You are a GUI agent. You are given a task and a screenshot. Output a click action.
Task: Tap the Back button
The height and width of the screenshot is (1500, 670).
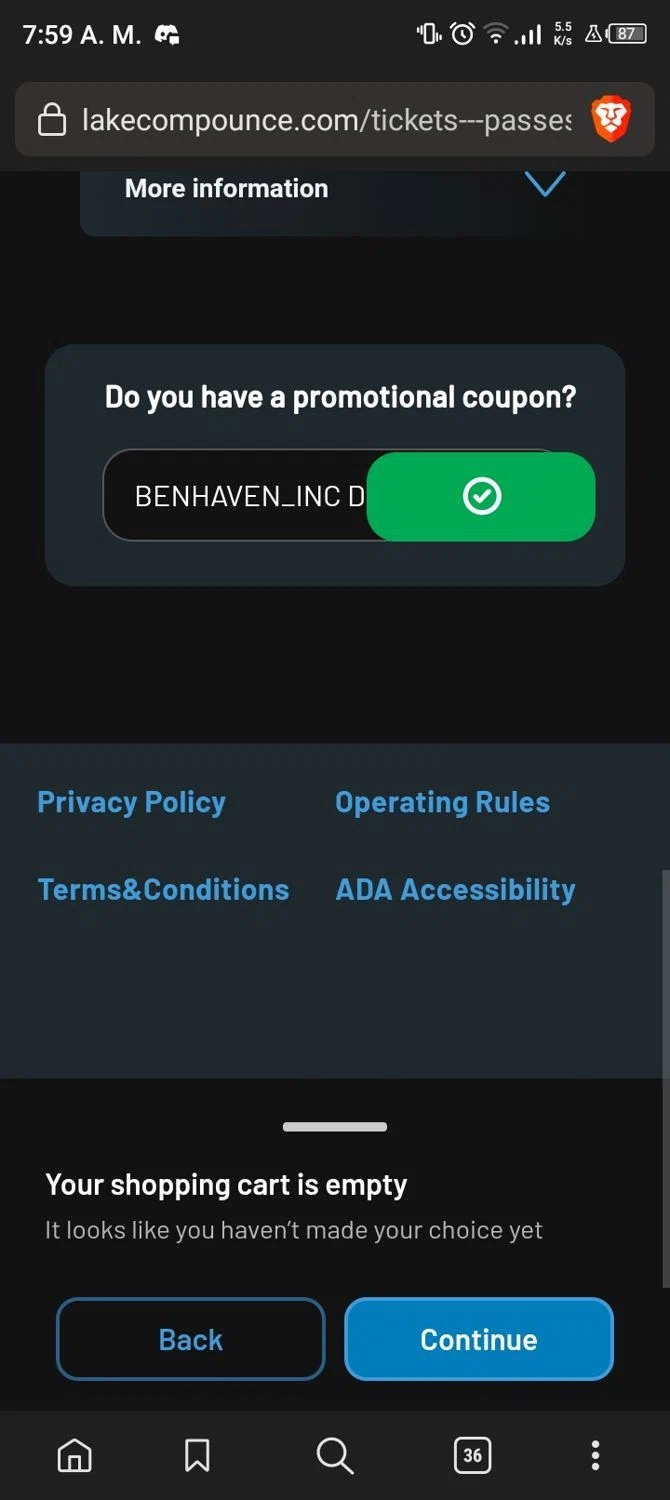(x=190, y=1339)
